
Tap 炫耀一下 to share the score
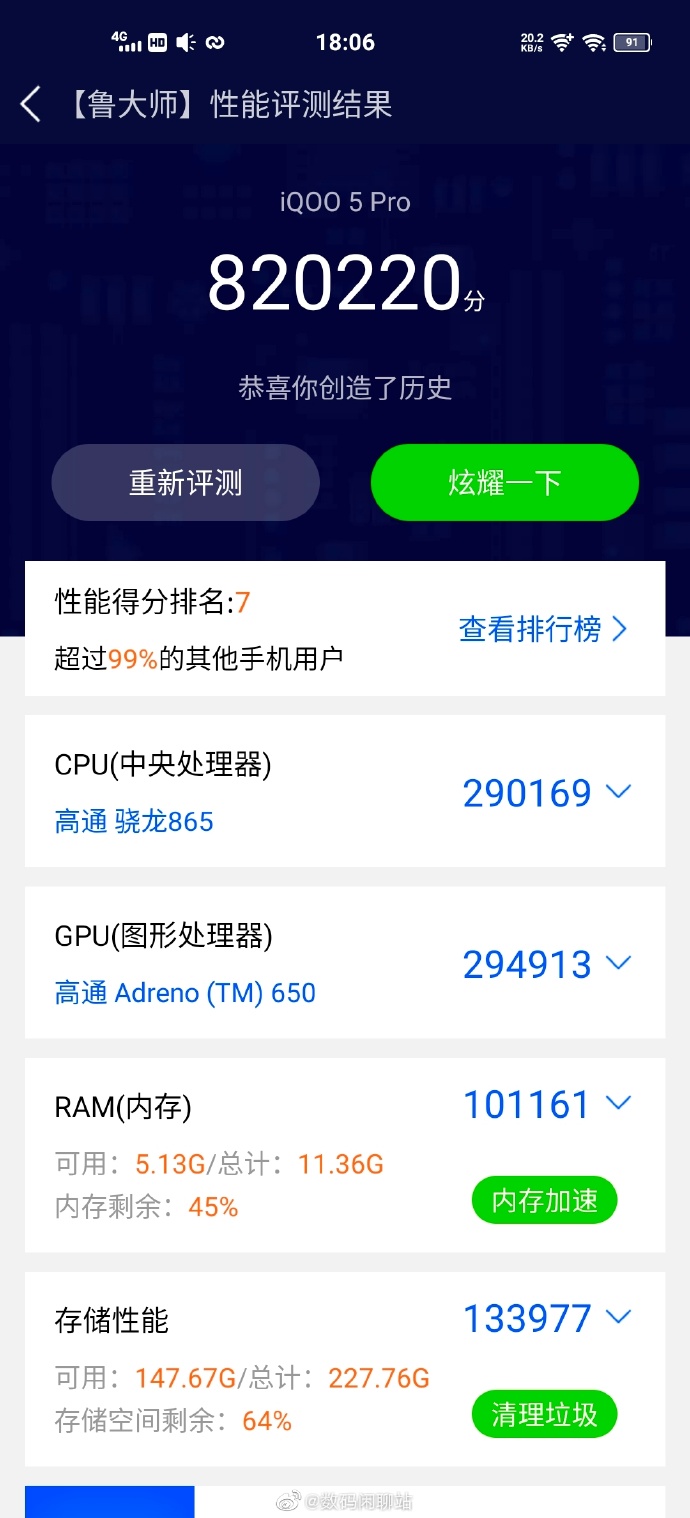[x=504, y=483]
